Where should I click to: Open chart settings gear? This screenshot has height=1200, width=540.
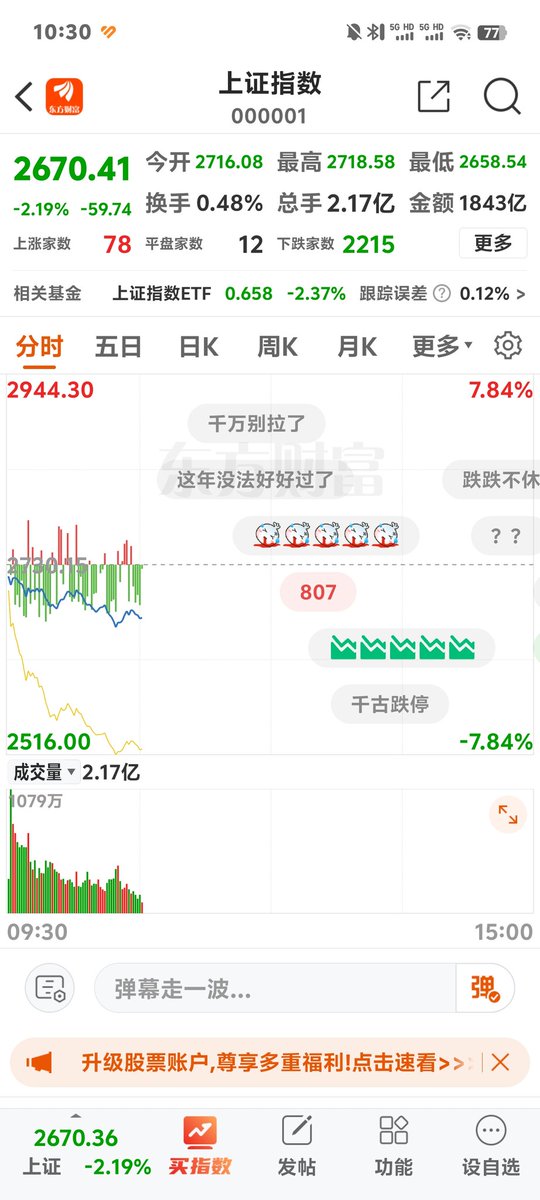tap(508, 346)
